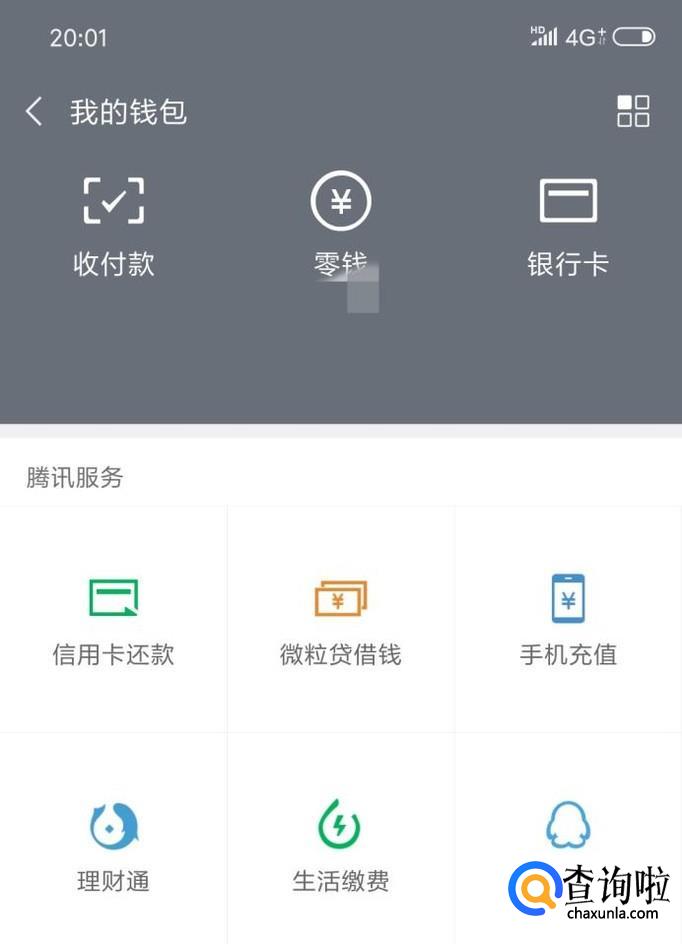Open 收付款 payment code

click(x=113, y=226)
